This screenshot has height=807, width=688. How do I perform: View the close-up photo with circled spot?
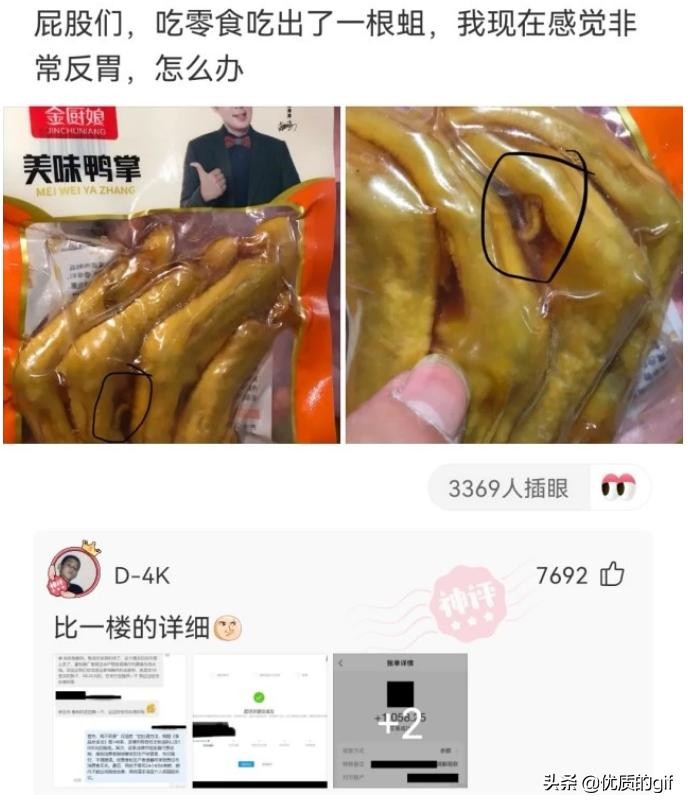point(514,275)
